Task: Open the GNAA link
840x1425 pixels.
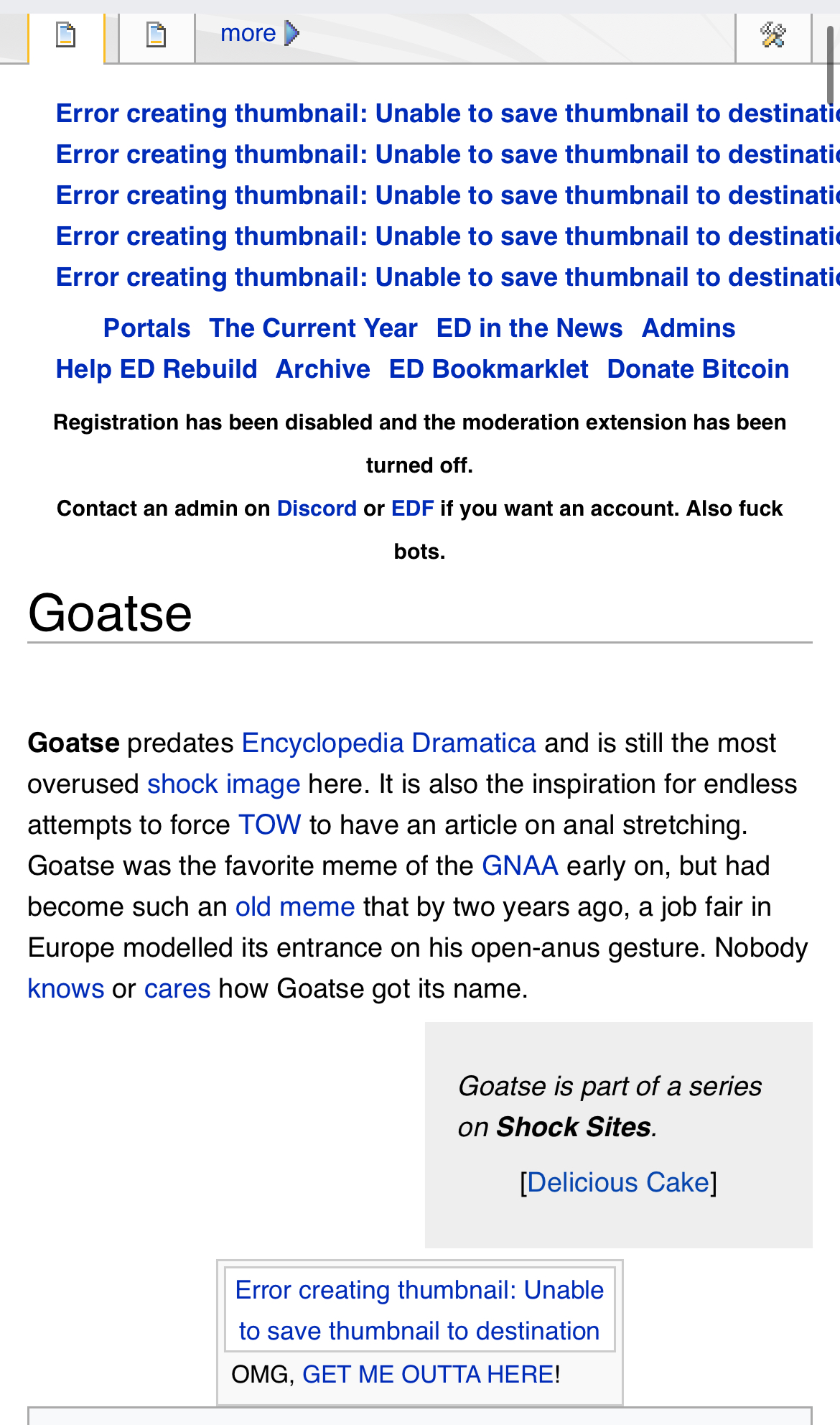Action: click(x=520, y=866)
